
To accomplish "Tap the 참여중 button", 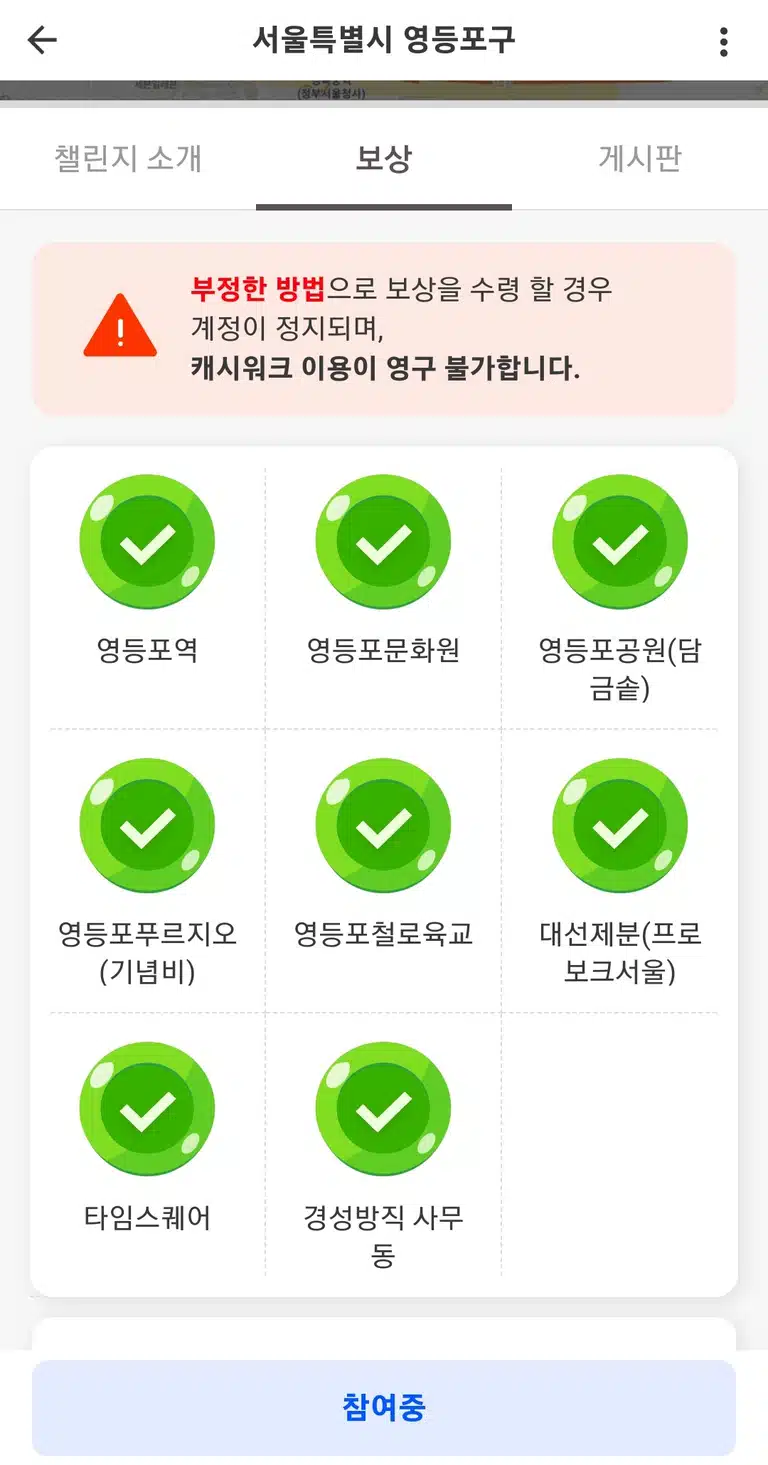I will coord(384,1408).
